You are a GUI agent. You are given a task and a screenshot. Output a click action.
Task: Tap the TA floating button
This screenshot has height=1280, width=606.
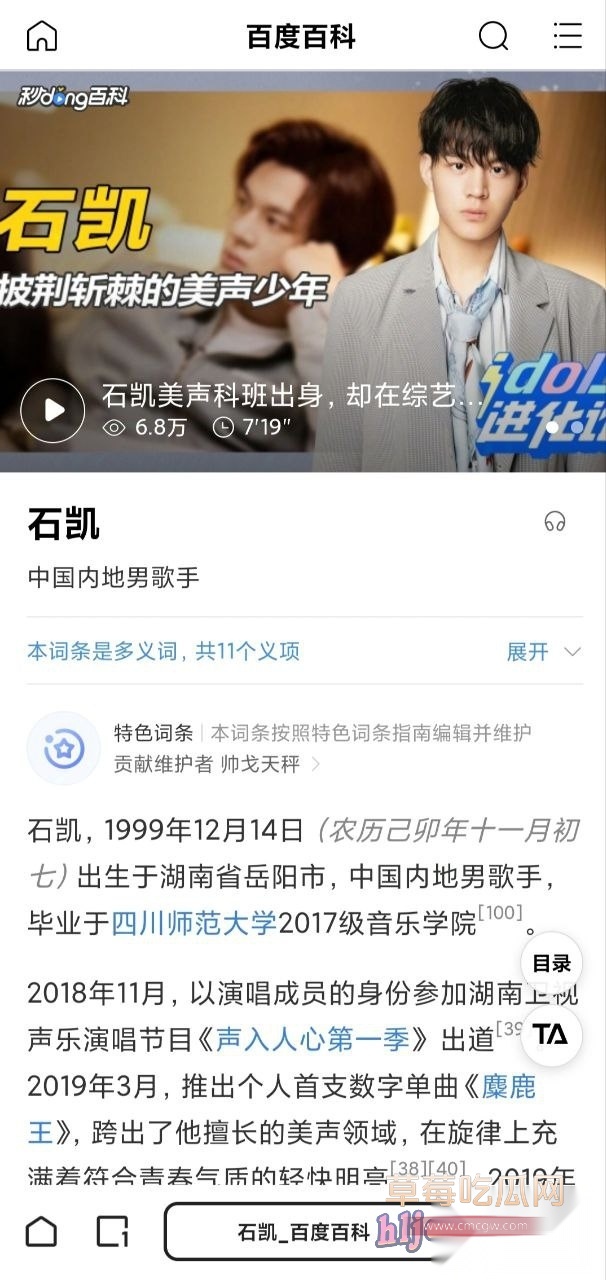pos(551,1034)
